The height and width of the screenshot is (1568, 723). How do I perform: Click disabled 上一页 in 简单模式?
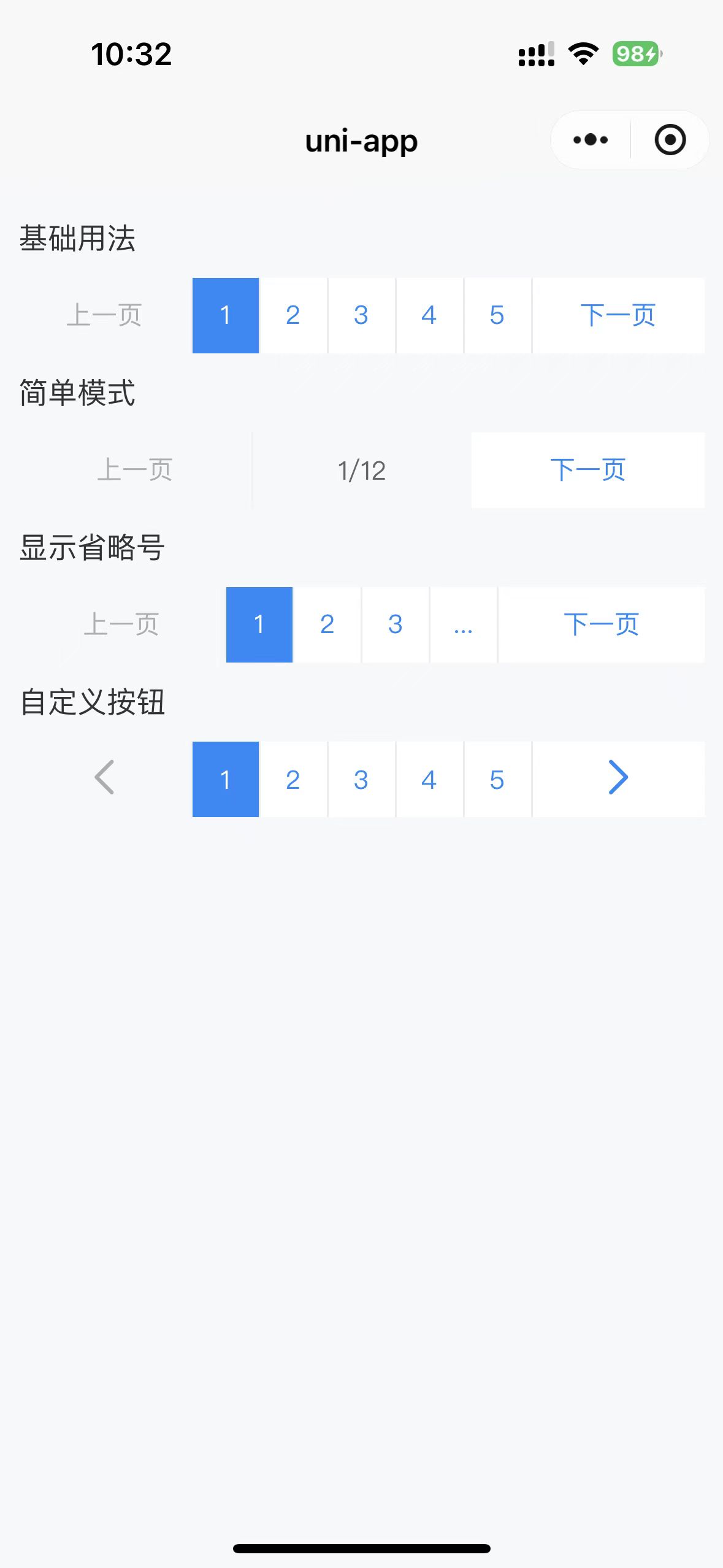(137, 469)
